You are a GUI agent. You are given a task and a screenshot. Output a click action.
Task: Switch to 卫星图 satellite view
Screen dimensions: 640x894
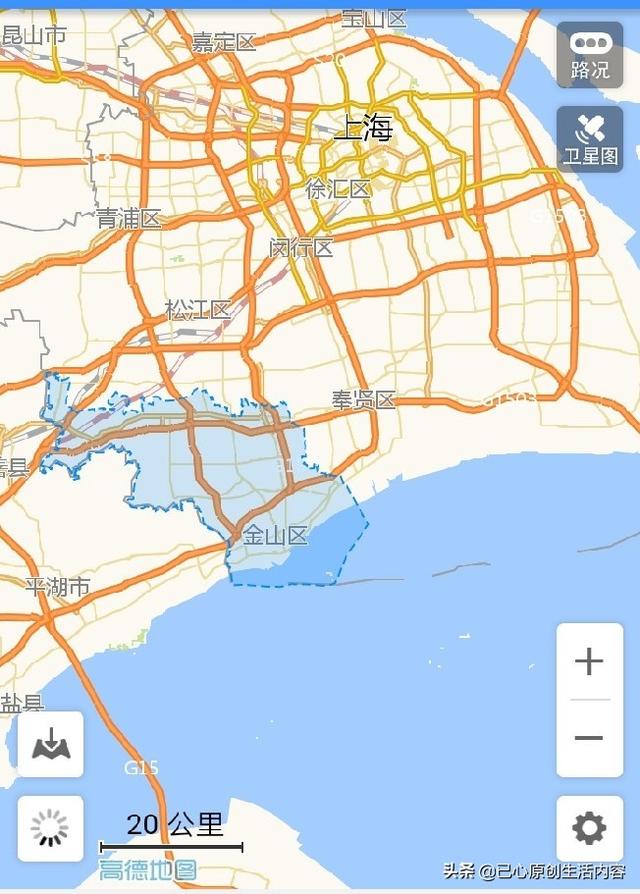pos(590,139)
